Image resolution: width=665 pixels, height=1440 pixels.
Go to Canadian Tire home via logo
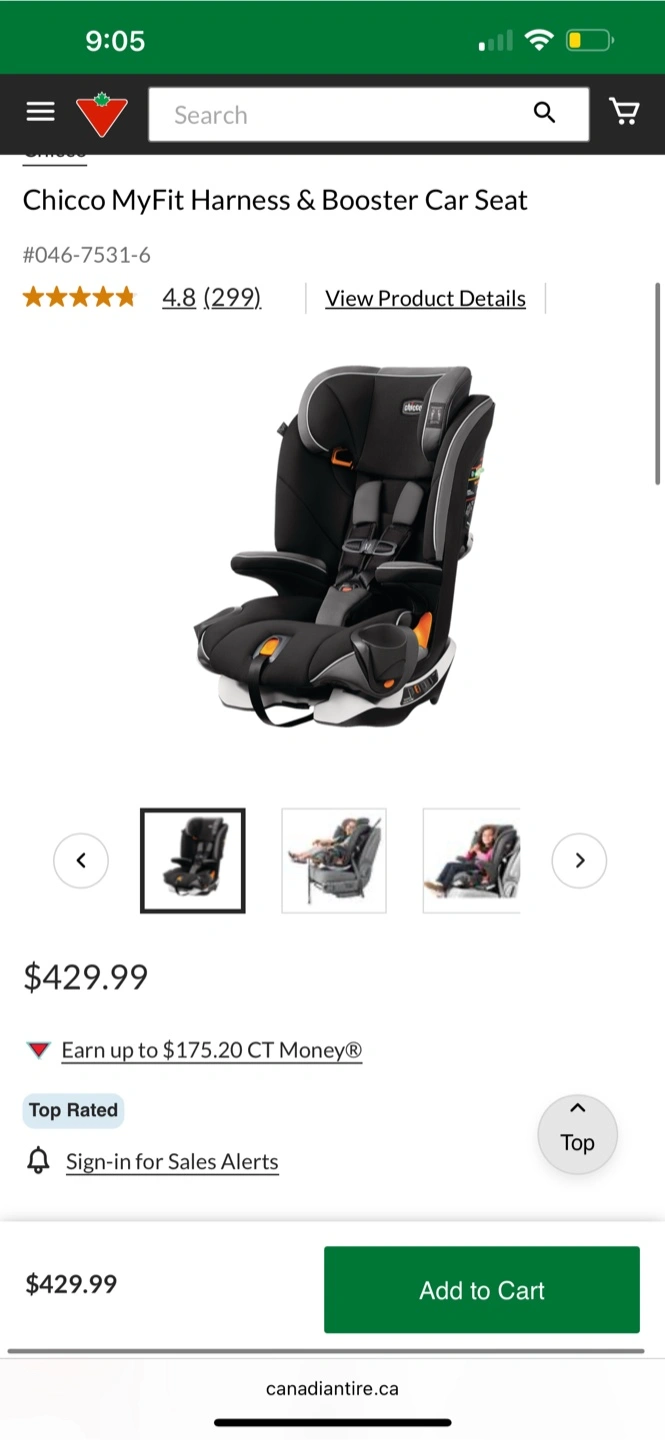pyautogui.click(x=102, y=114)
